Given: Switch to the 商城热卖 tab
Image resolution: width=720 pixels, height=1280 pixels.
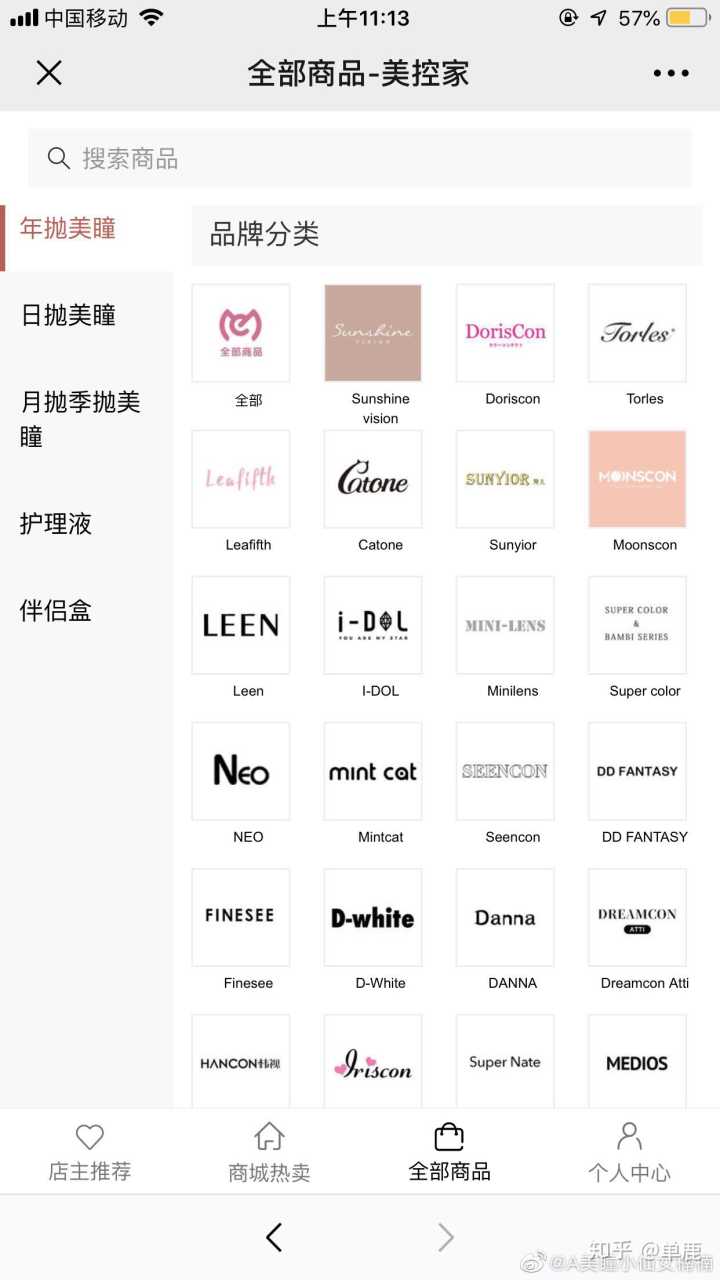Looking at the screenshot, I should coord(269,1152).
